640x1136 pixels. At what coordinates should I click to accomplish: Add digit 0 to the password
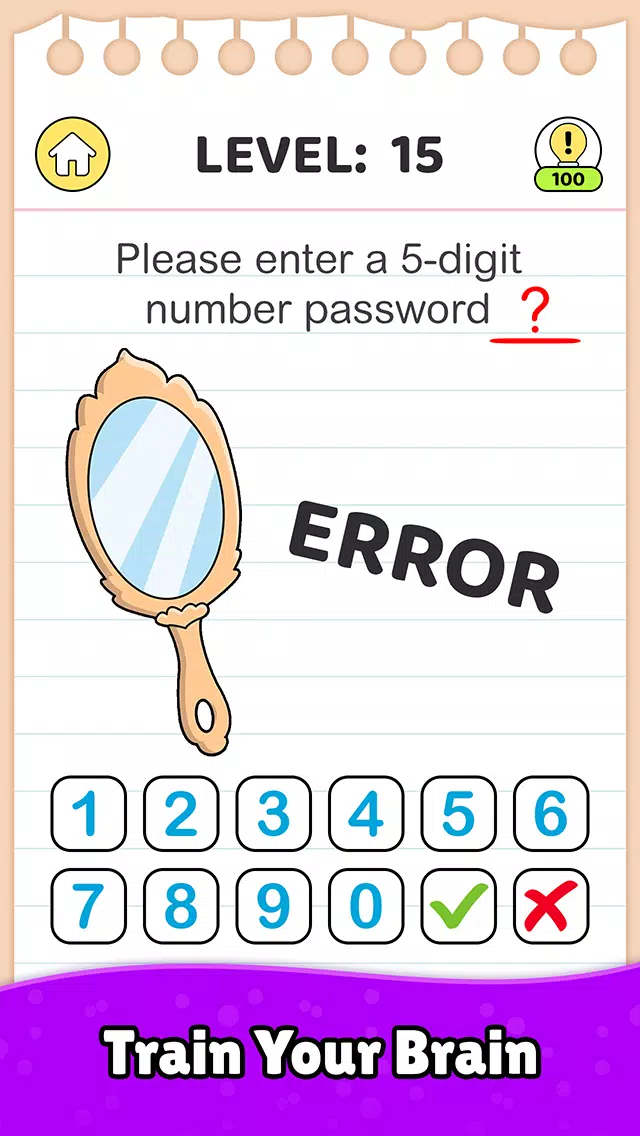[x=366, y=906]
